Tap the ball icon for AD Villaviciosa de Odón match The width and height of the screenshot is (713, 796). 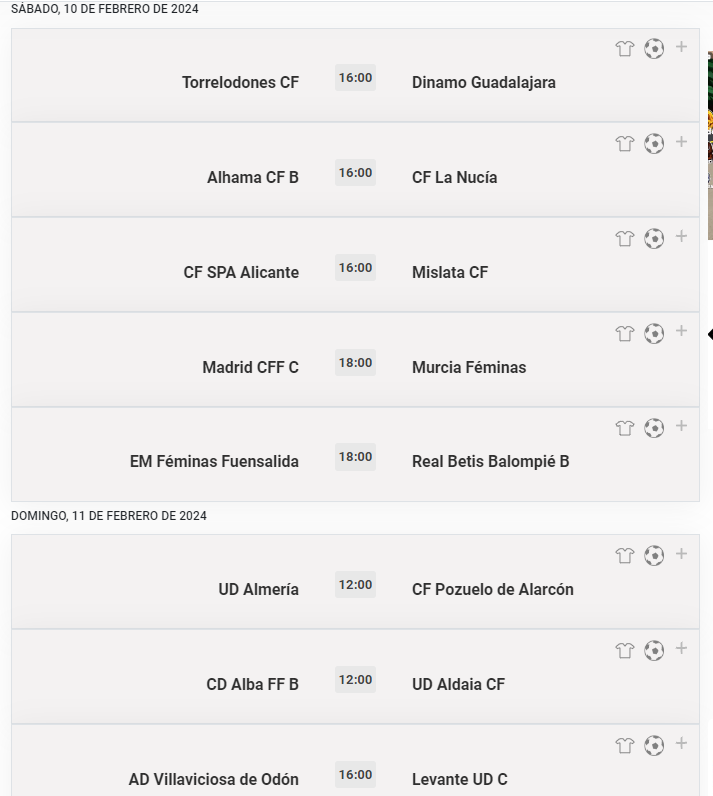pos(654,745)
